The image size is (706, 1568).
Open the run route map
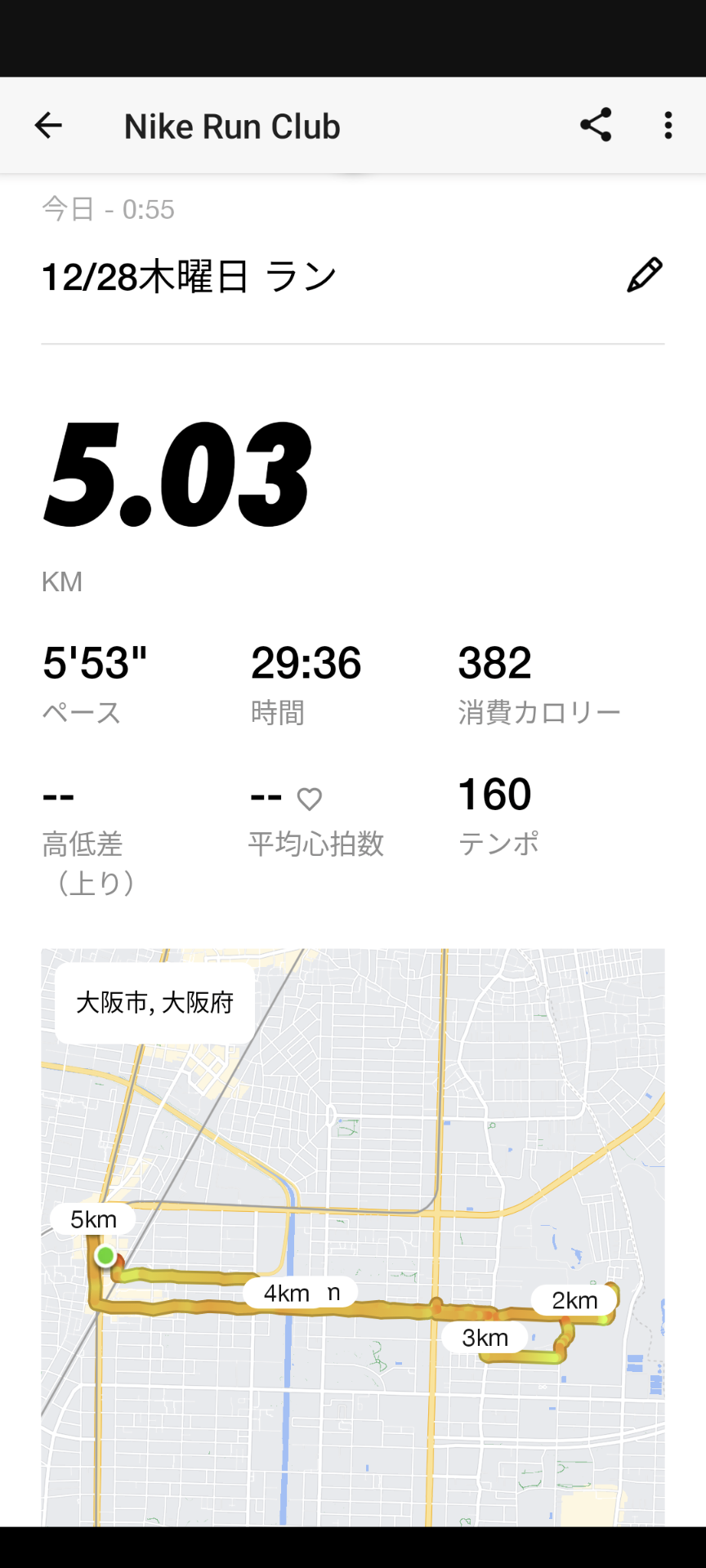coord(353,1236)
